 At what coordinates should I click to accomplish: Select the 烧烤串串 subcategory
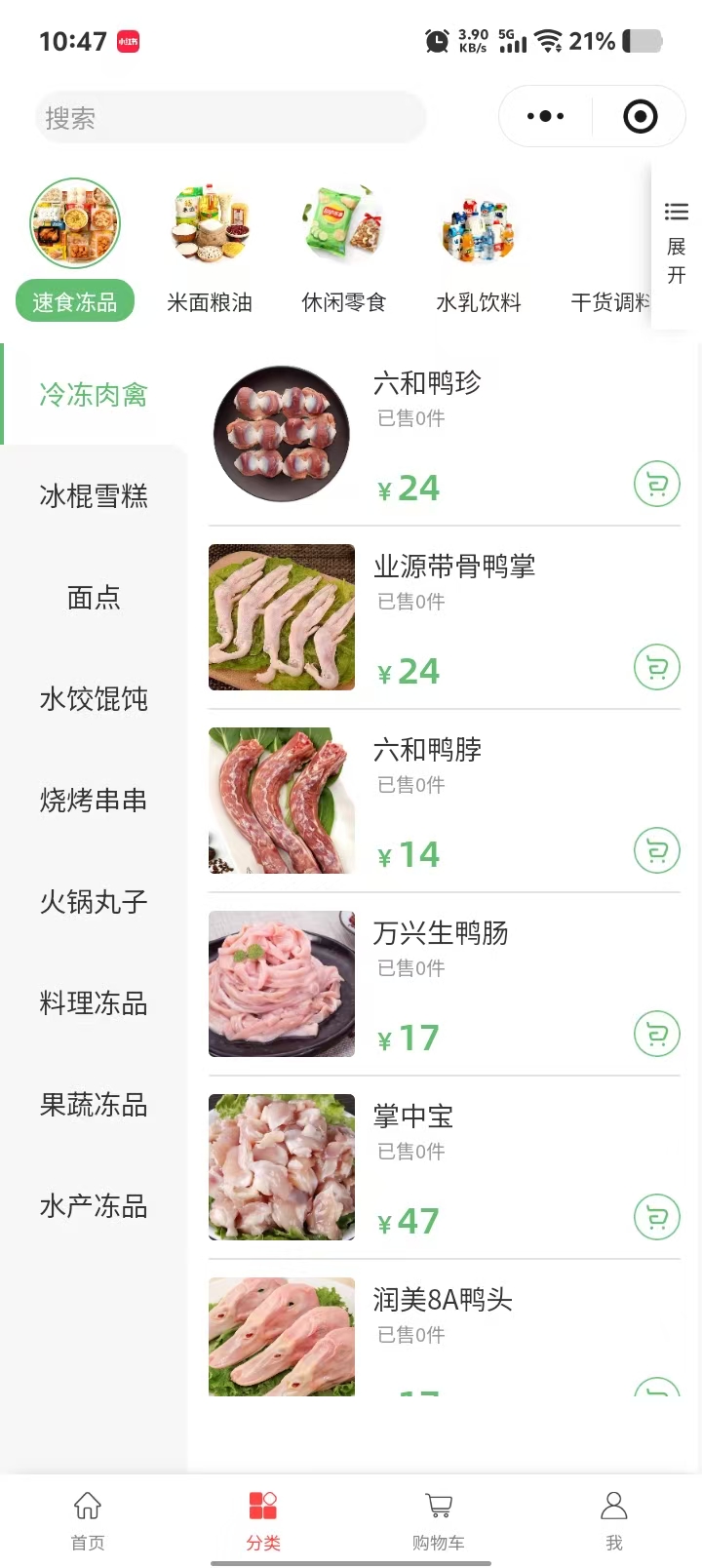click(94, 801)
